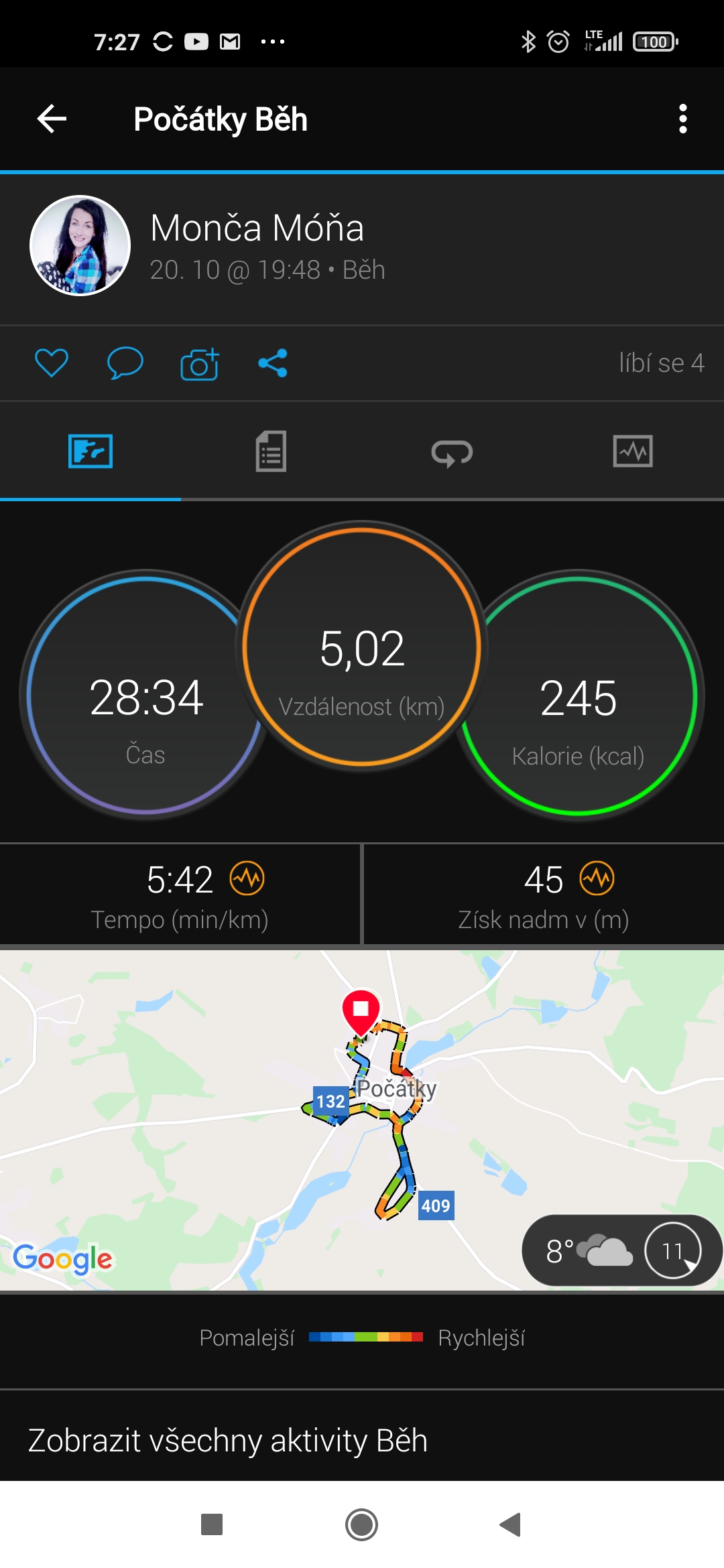The width and height of the screenshot is (724, 1568).
Task: View who liked via 'líbí se 4'
Action: pyautogui.click(x=661, y=363)
